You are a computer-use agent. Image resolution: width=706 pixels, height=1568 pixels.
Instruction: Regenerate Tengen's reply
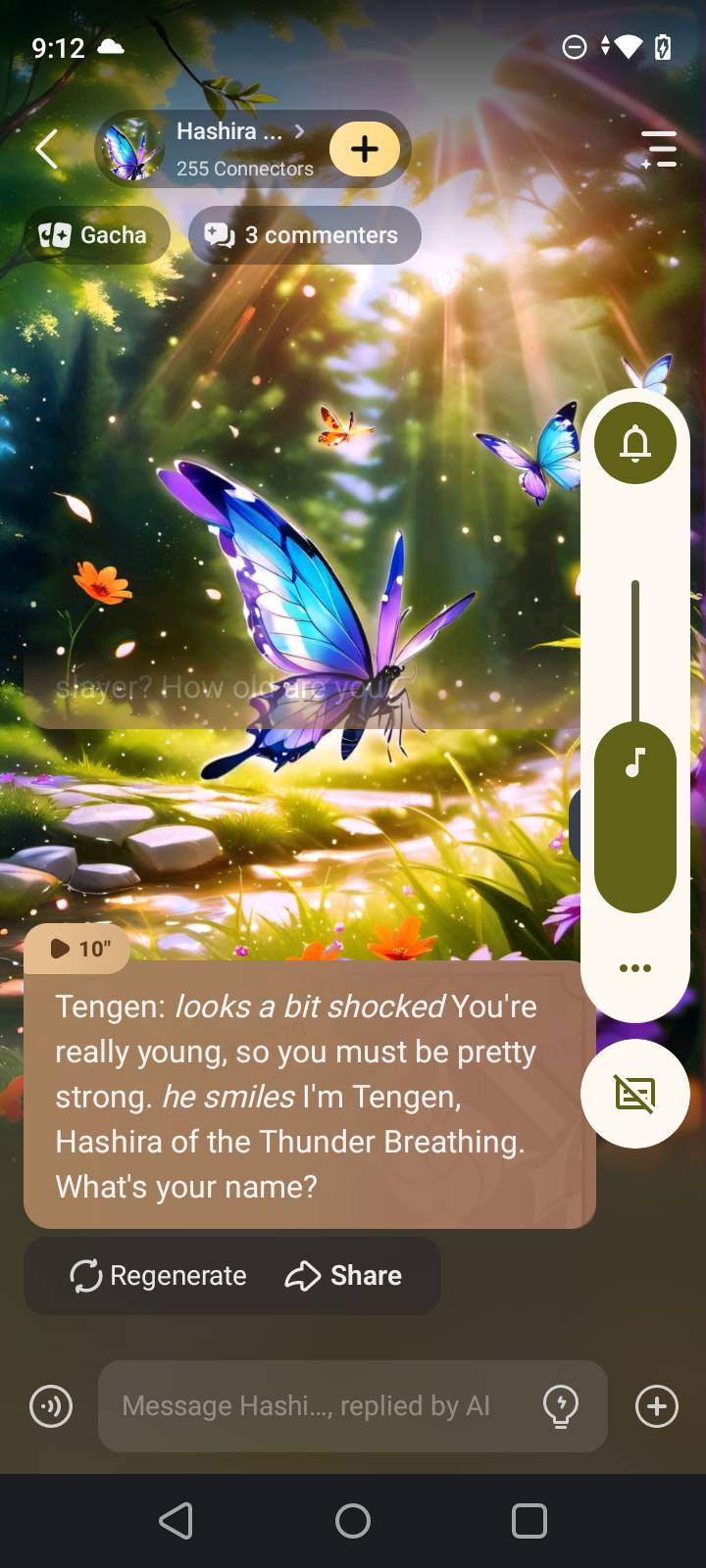159,1276
